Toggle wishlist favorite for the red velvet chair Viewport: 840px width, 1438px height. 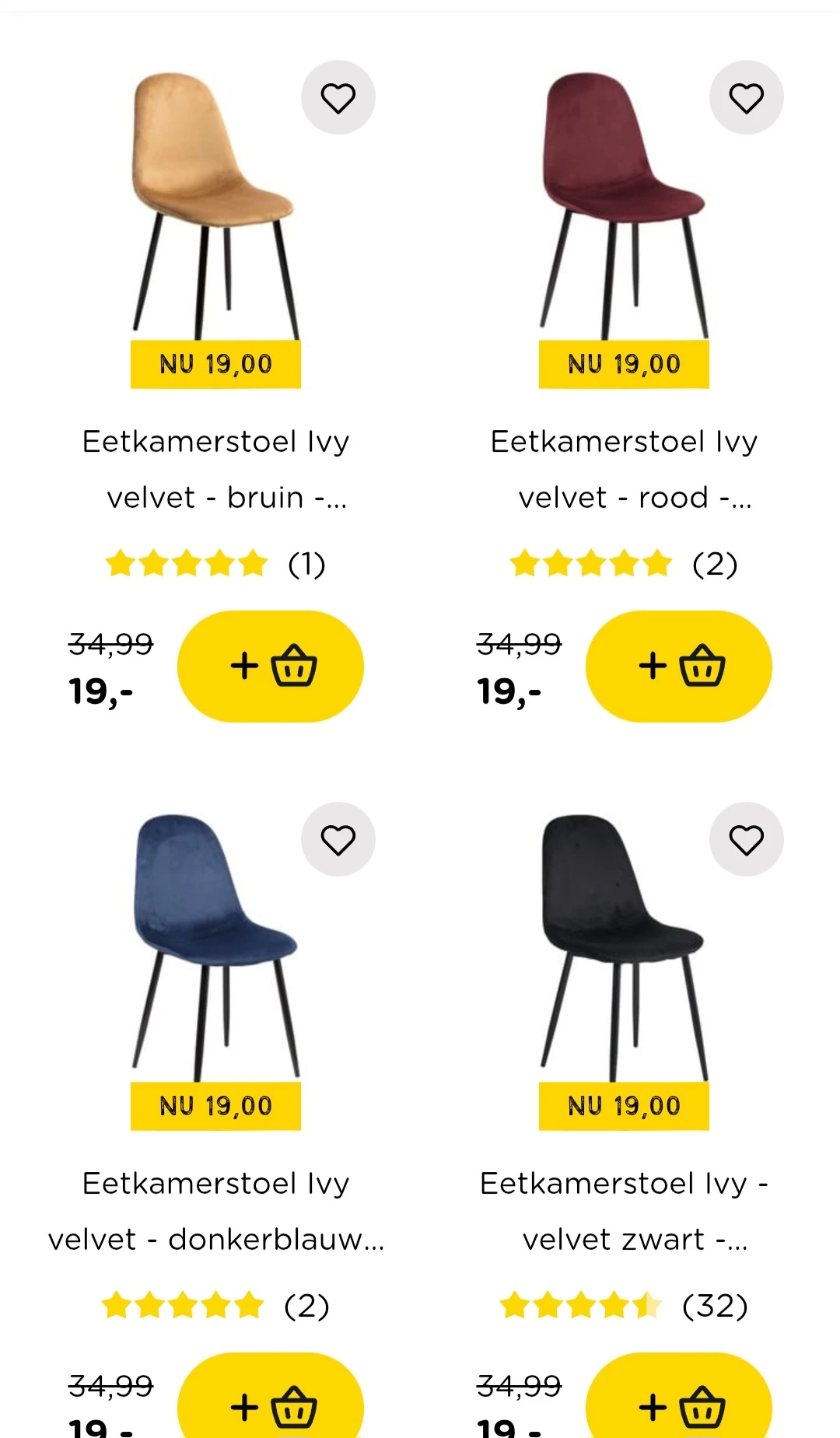[746, 96]
